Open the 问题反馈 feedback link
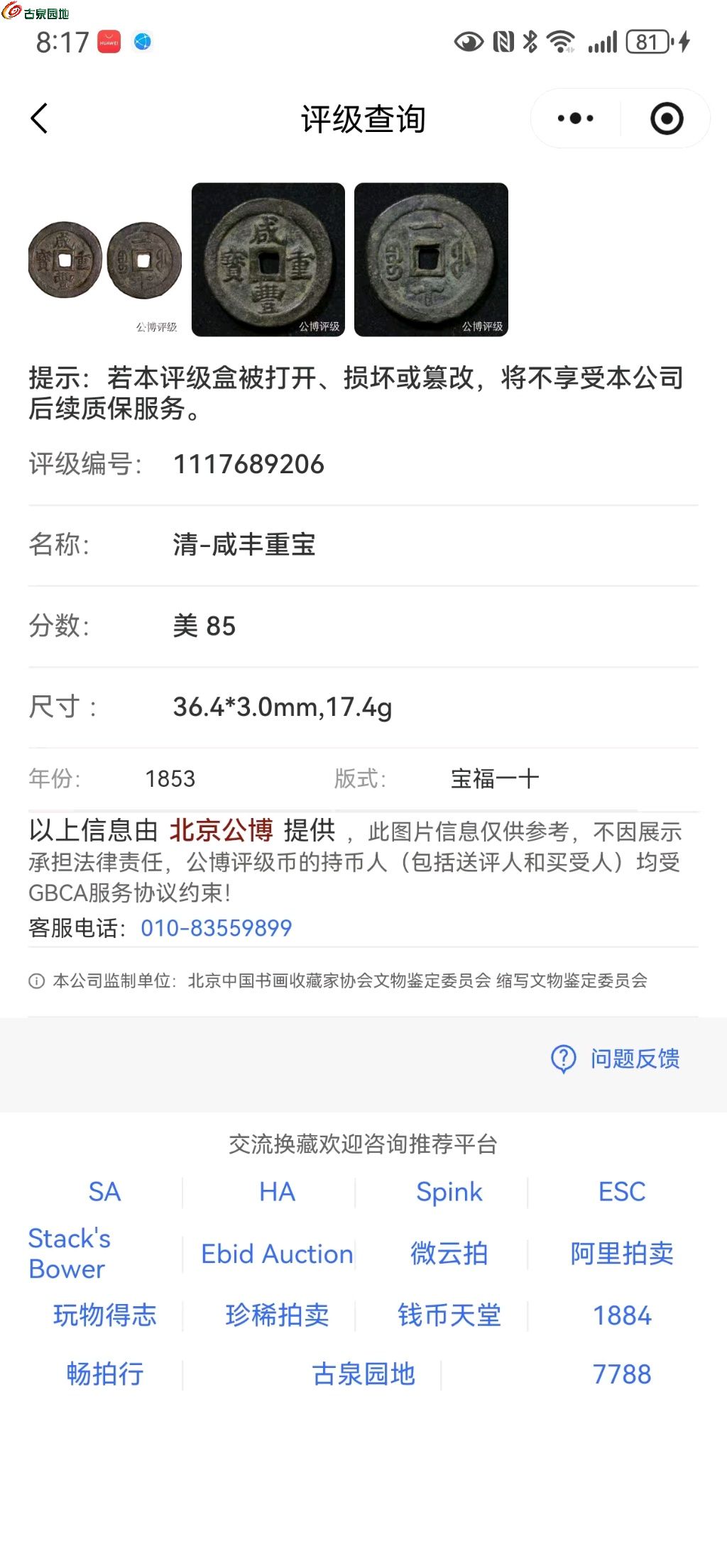Image resolution: width=727 pixels, height=1568 pixels. 634,1059
